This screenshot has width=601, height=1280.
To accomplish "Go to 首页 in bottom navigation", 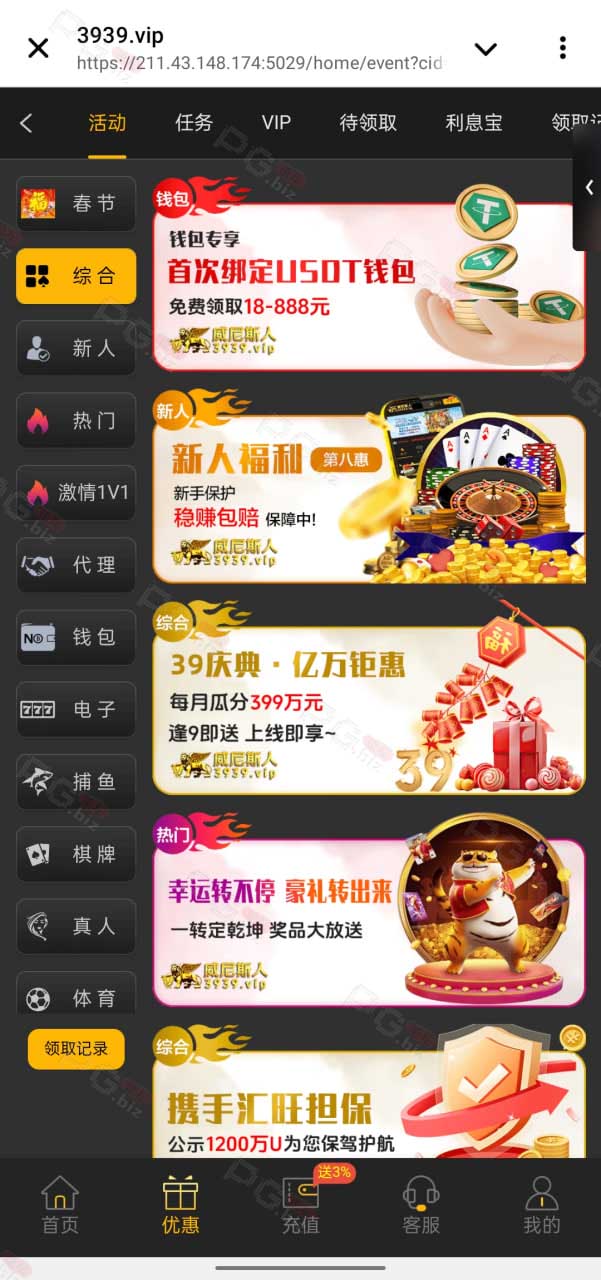I will 60,1205.
